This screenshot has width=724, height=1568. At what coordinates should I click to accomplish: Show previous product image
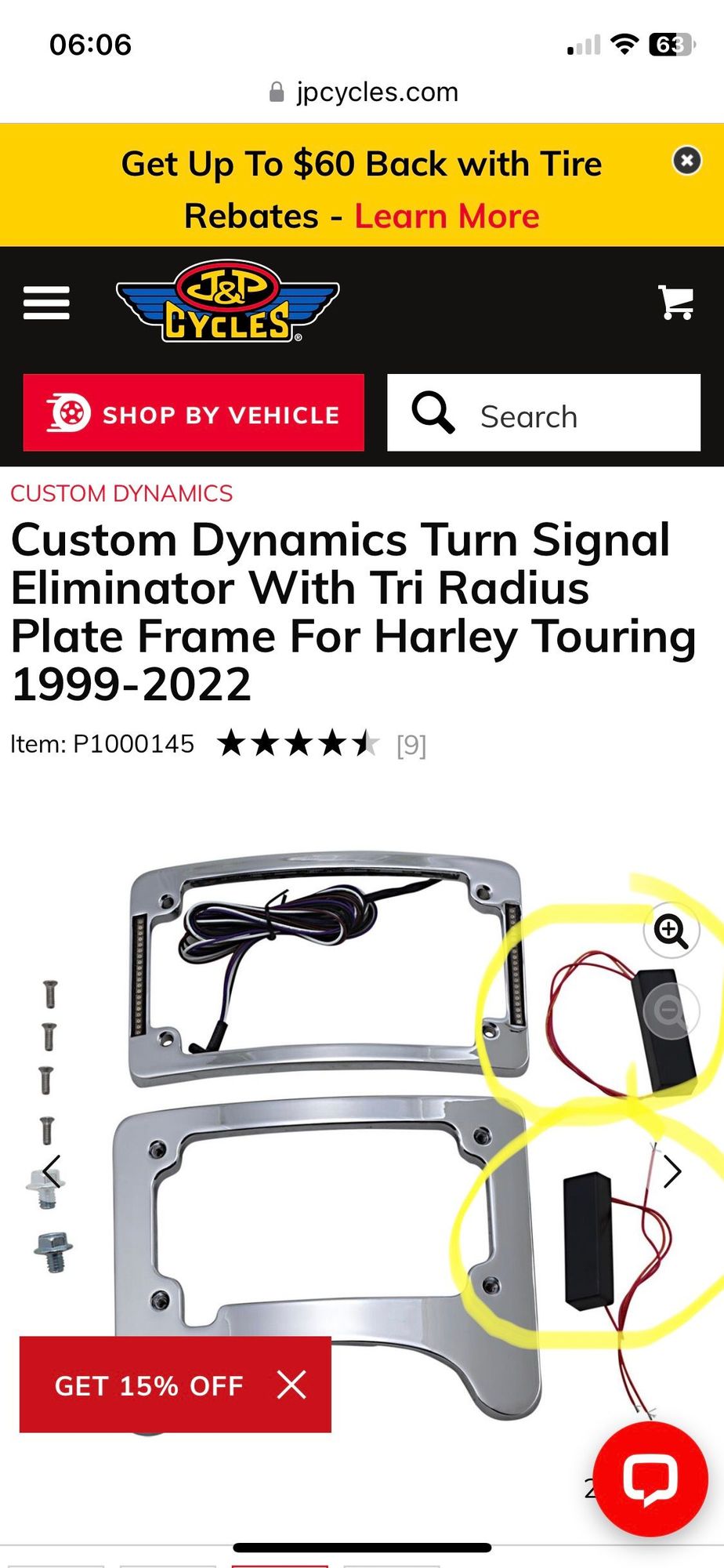[52, 1172]
